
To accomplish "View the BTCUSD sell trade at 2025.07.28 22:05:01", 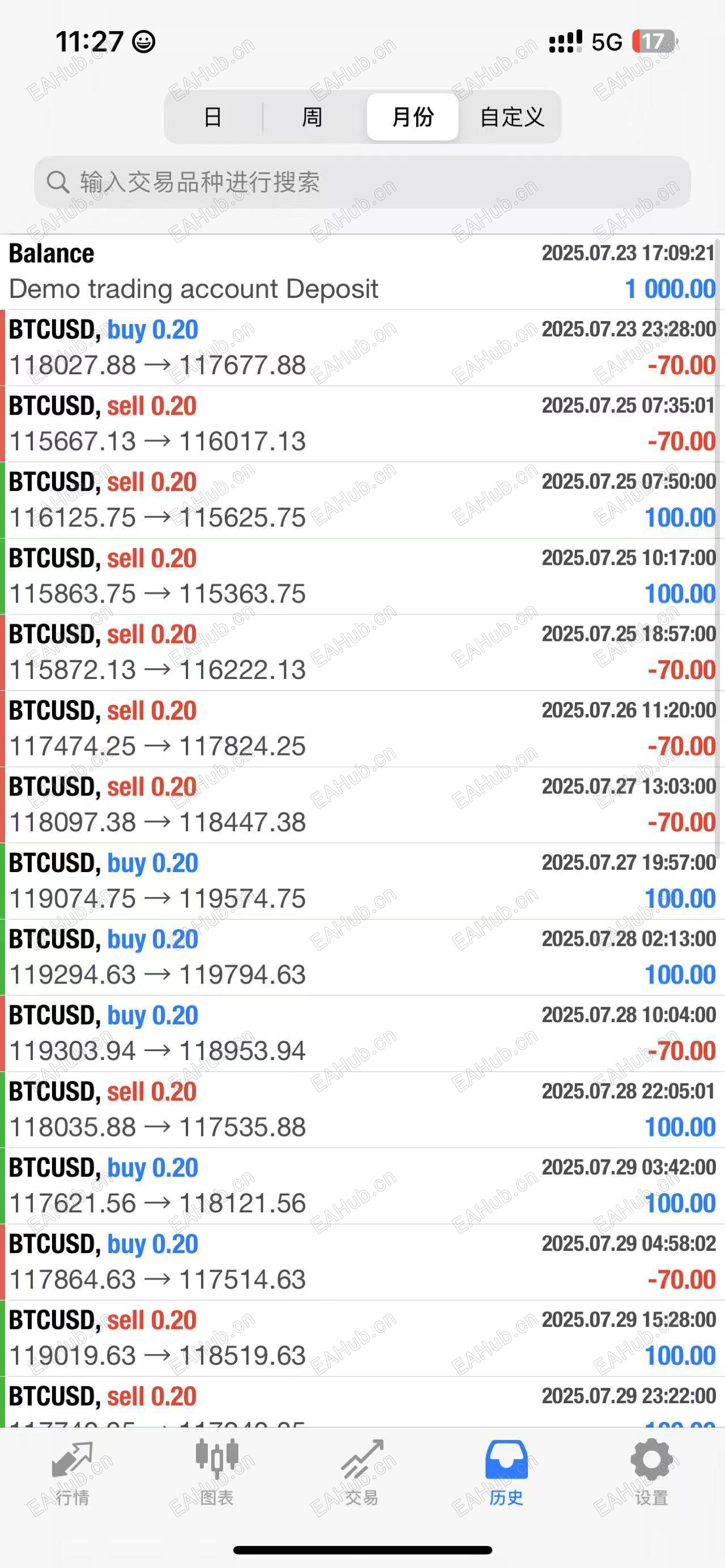I will (362, 1109).
